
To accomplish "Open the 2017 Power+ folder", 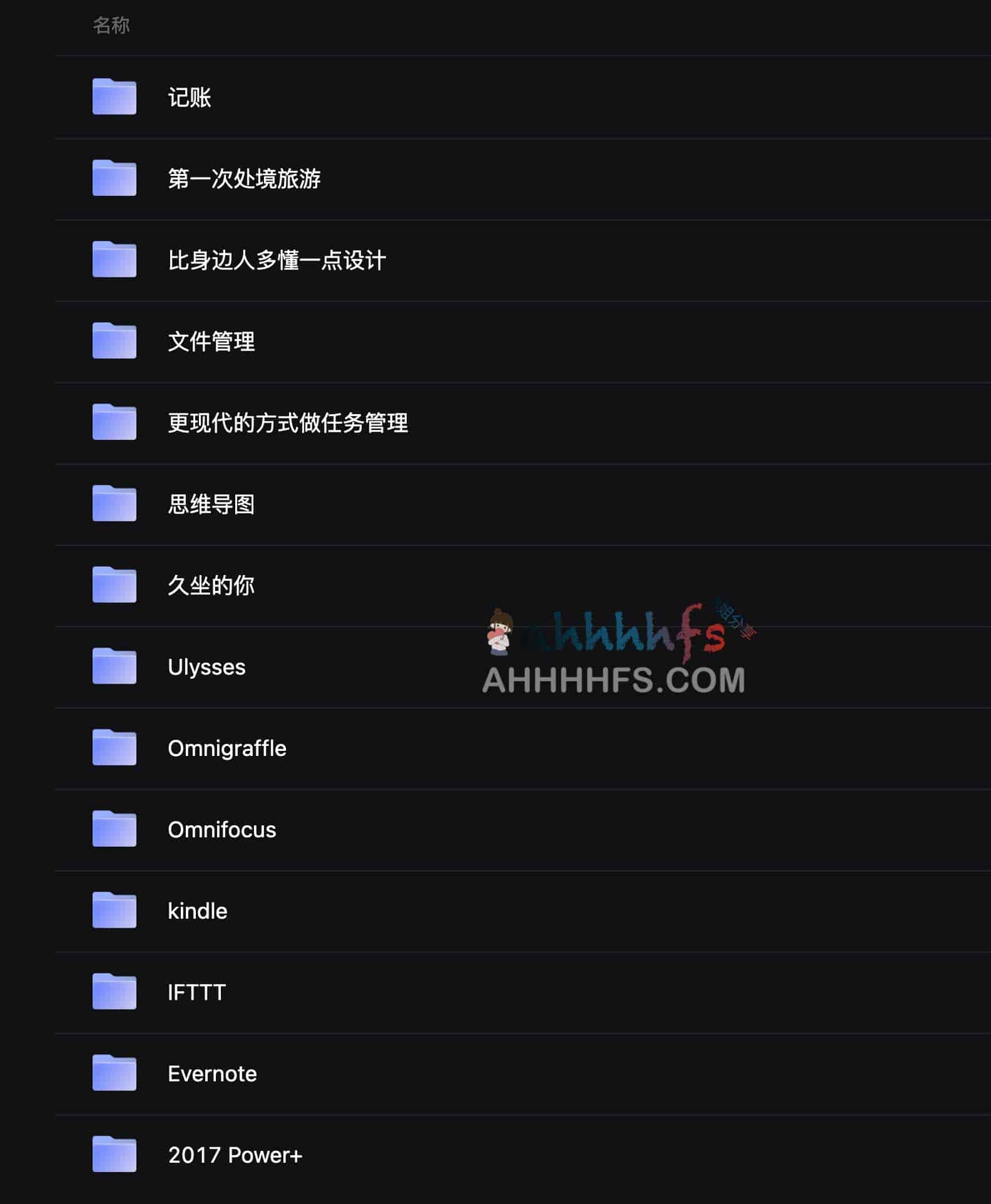I will click(235, 1155).
